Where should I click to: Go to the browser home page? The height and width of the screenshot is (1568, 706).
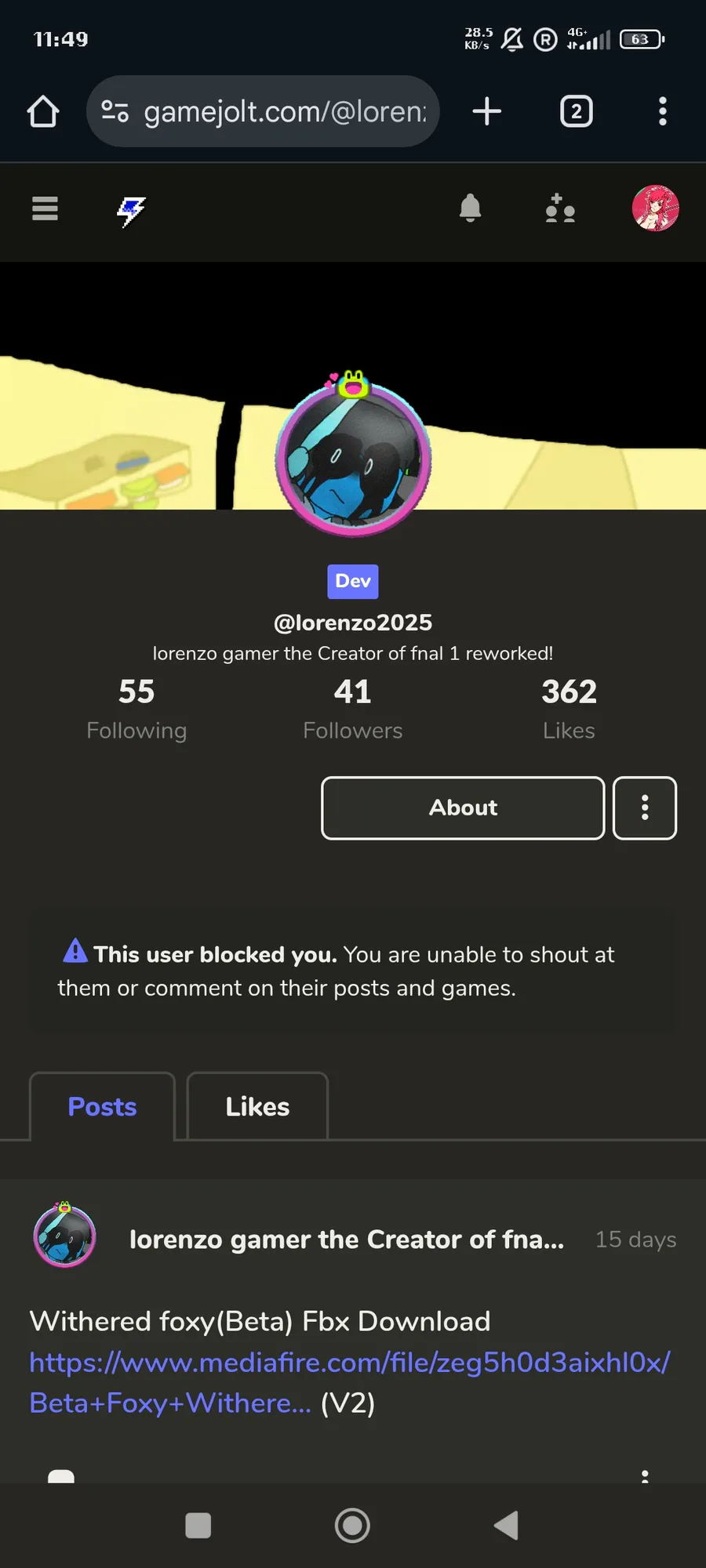(43, 111)
